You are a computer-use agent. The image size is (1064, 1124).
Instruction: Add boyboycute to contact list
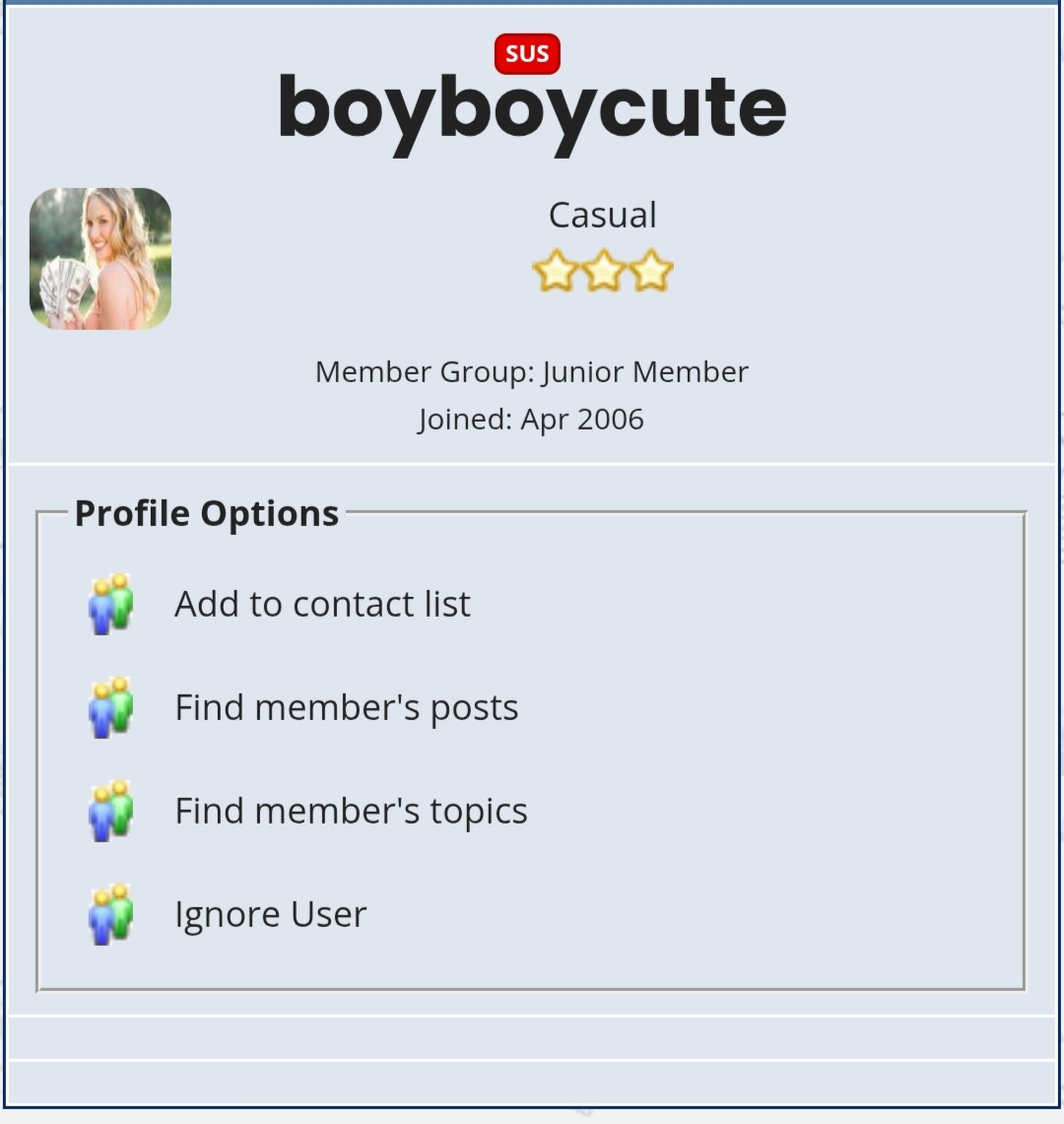[322, 604]
